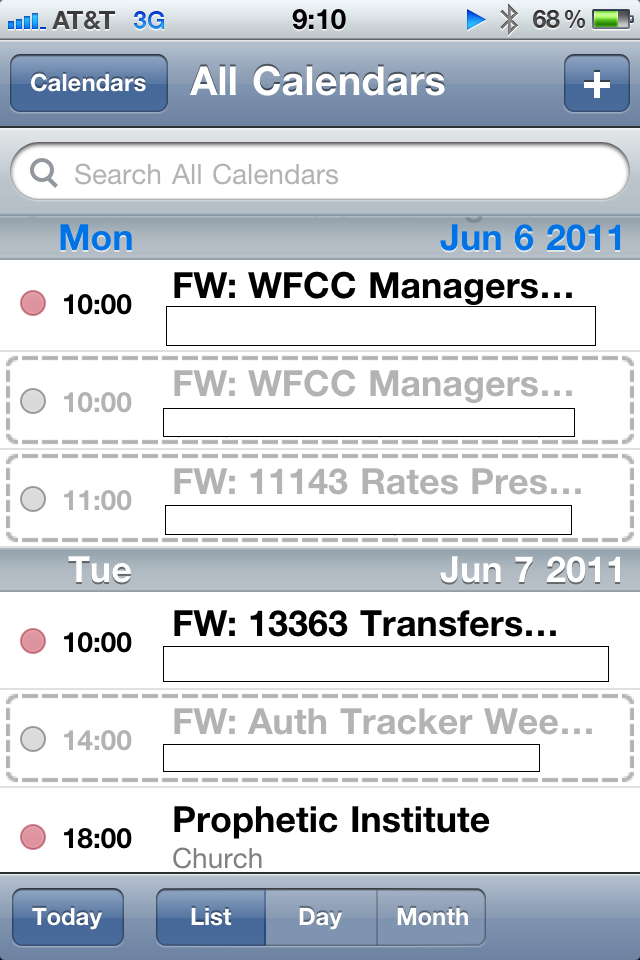Add a new calendar event
This screenshot has height=960, width=640.
pos(596,84)
